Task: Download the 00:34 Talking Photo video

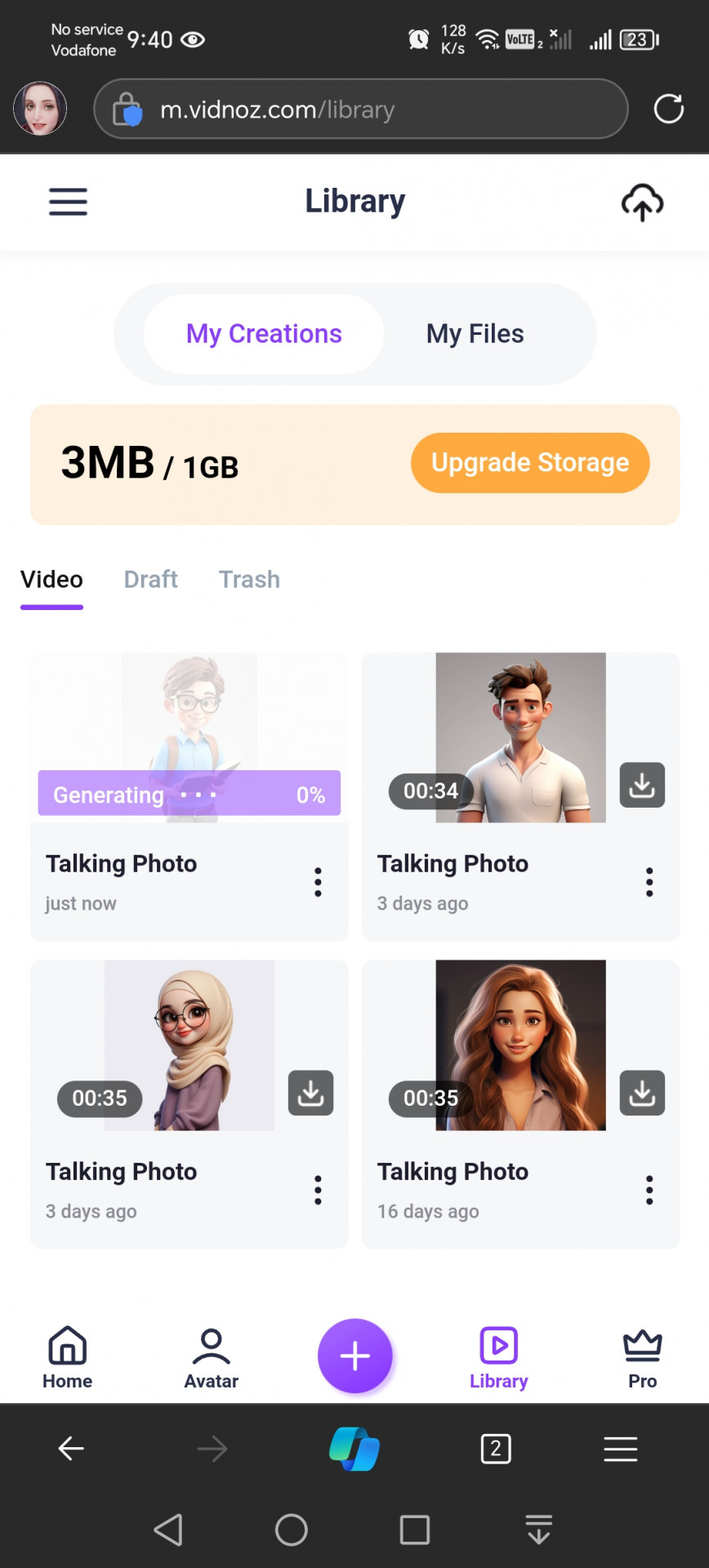Action: click(642, 785)
